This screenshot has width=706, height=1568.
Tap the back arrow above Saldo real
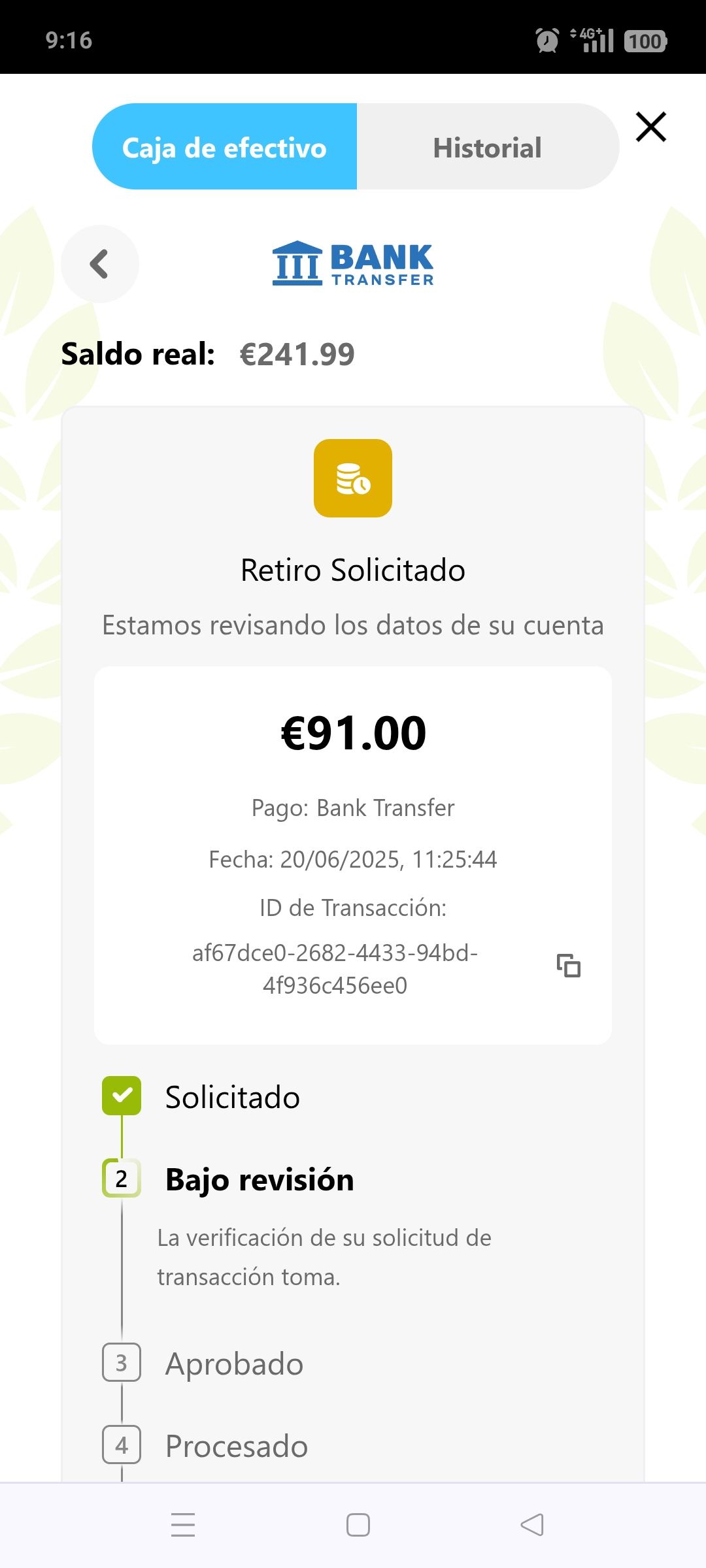coord(99,264)
